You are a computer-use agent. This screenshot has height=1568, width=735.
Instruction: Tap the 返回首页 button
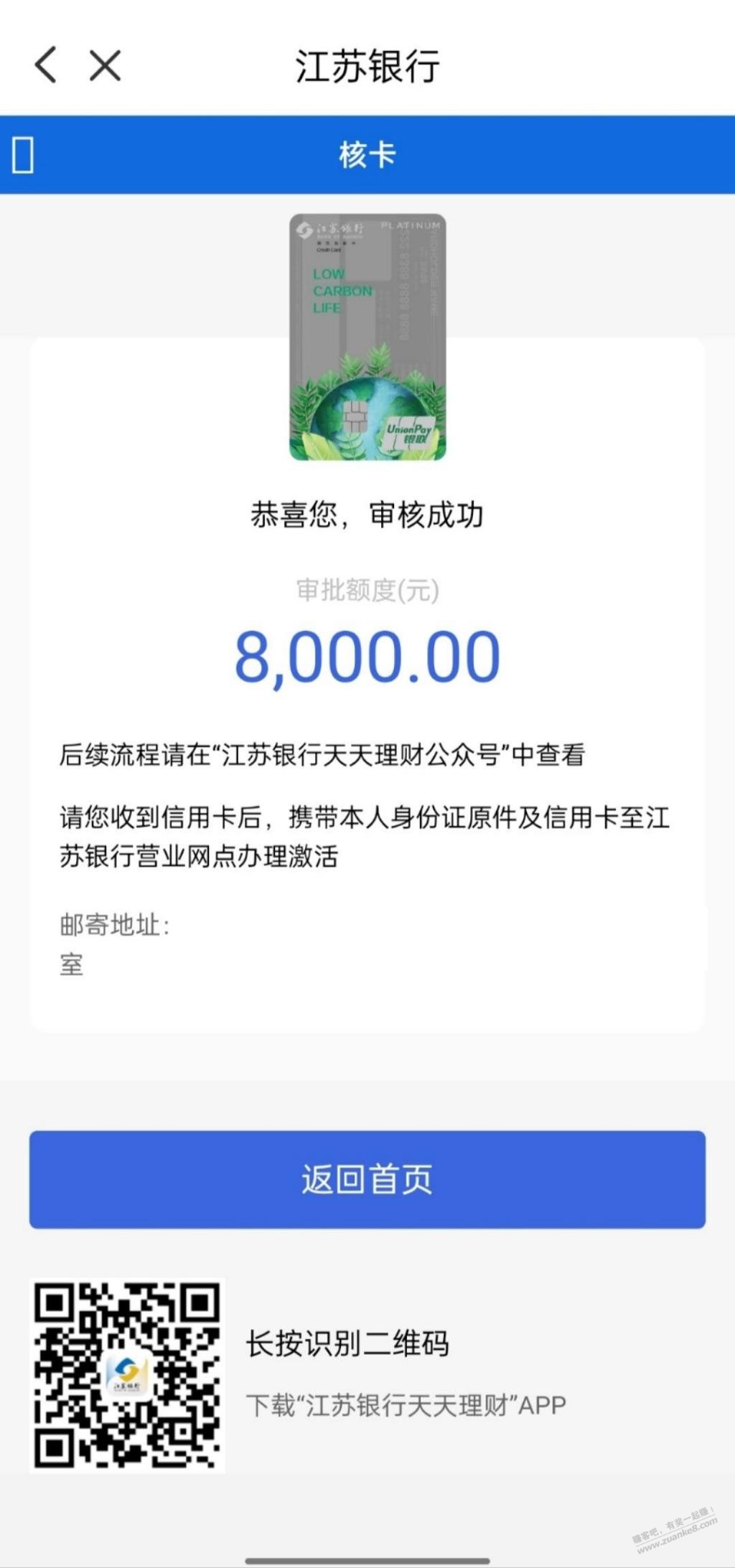(x=367, y=1179)
